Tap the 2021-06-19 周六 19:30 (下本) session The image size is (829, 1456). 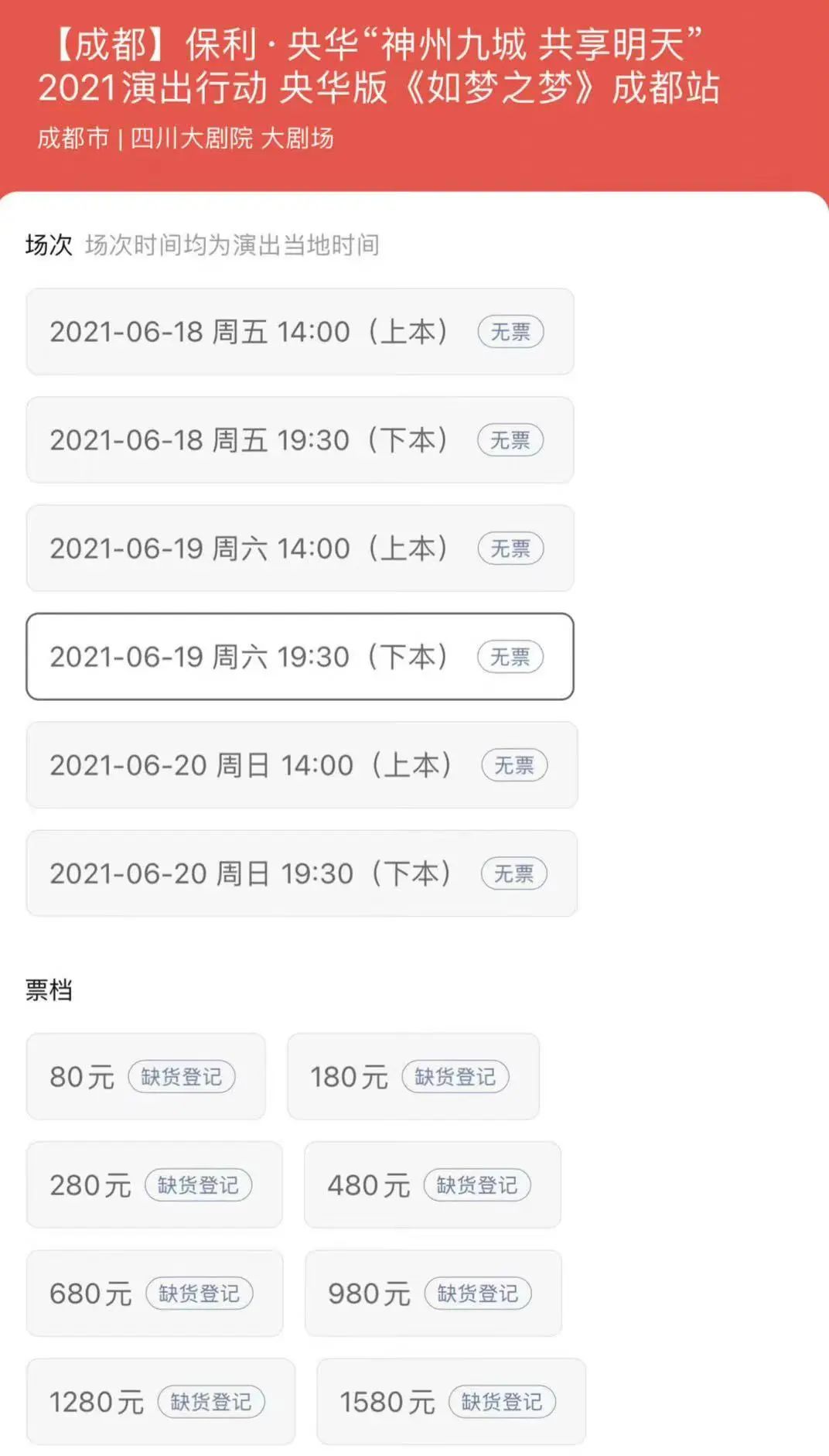click(x=299, y=657)
